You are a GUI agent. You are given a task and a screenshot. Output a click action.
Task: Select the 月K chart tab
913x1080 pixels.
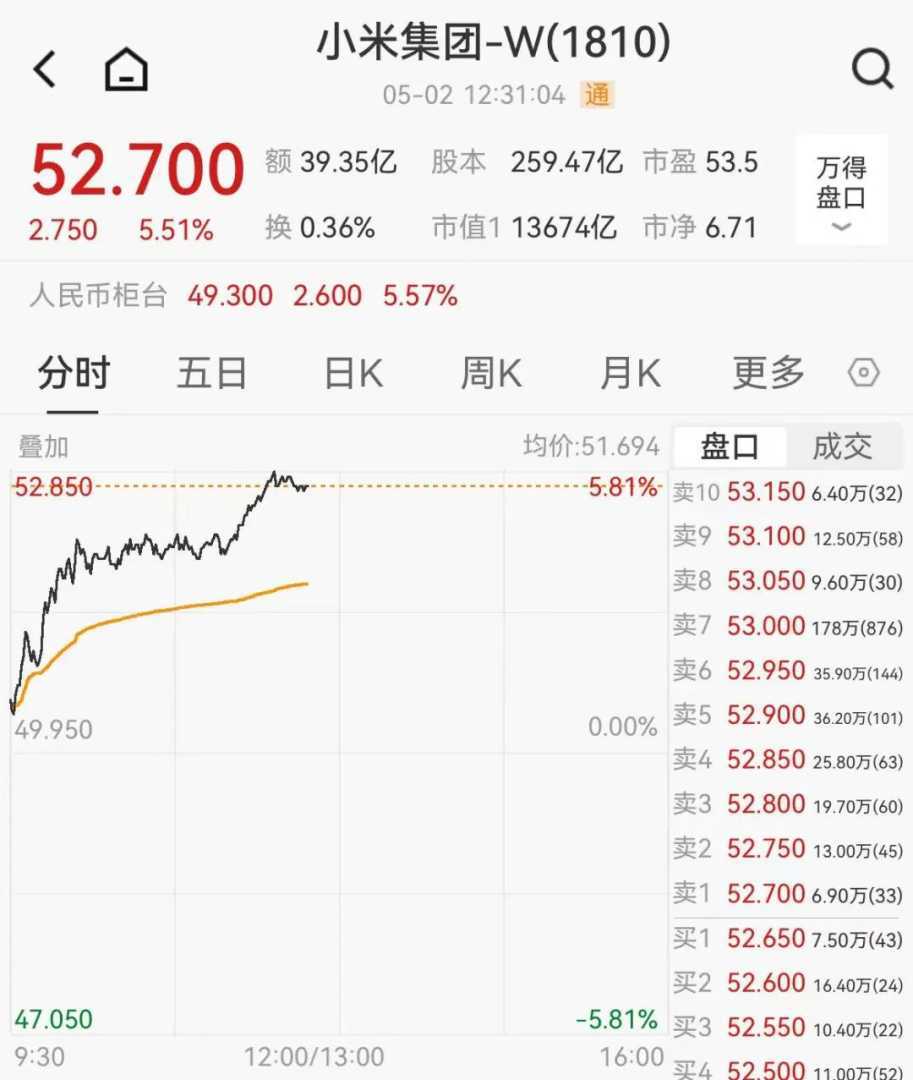tap(630, 373)
